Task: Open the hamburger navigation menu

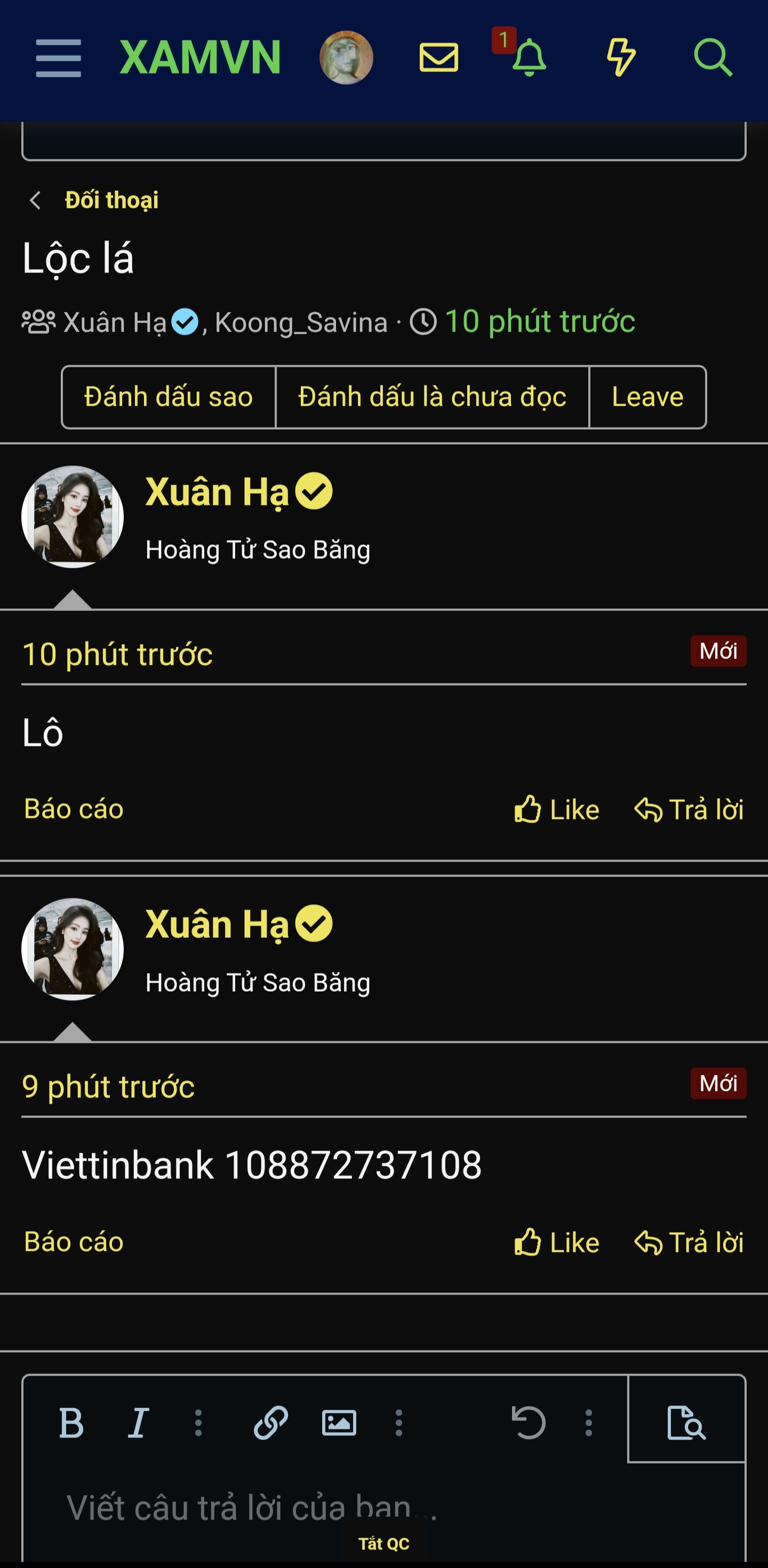Action: [x=59, y=58]
